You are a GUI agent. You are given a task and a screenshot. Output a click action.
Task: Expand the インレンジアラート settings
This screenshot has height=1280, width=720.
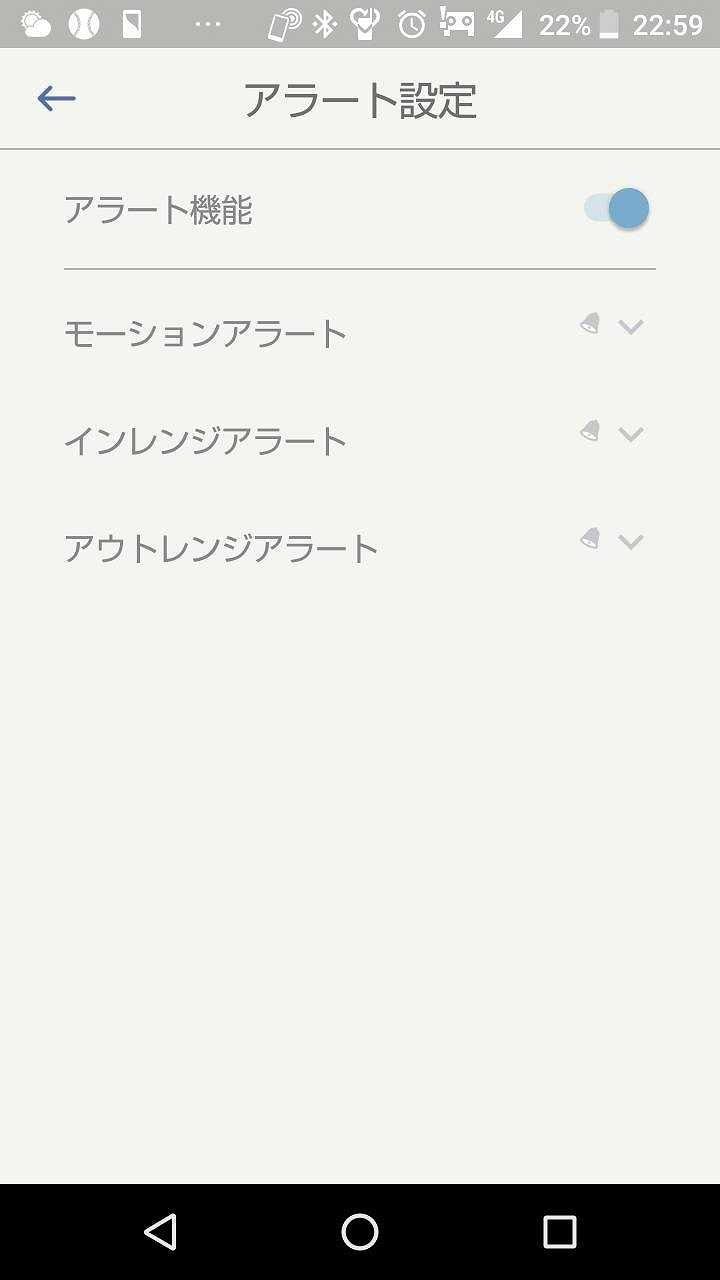click(x=630, y=434)
